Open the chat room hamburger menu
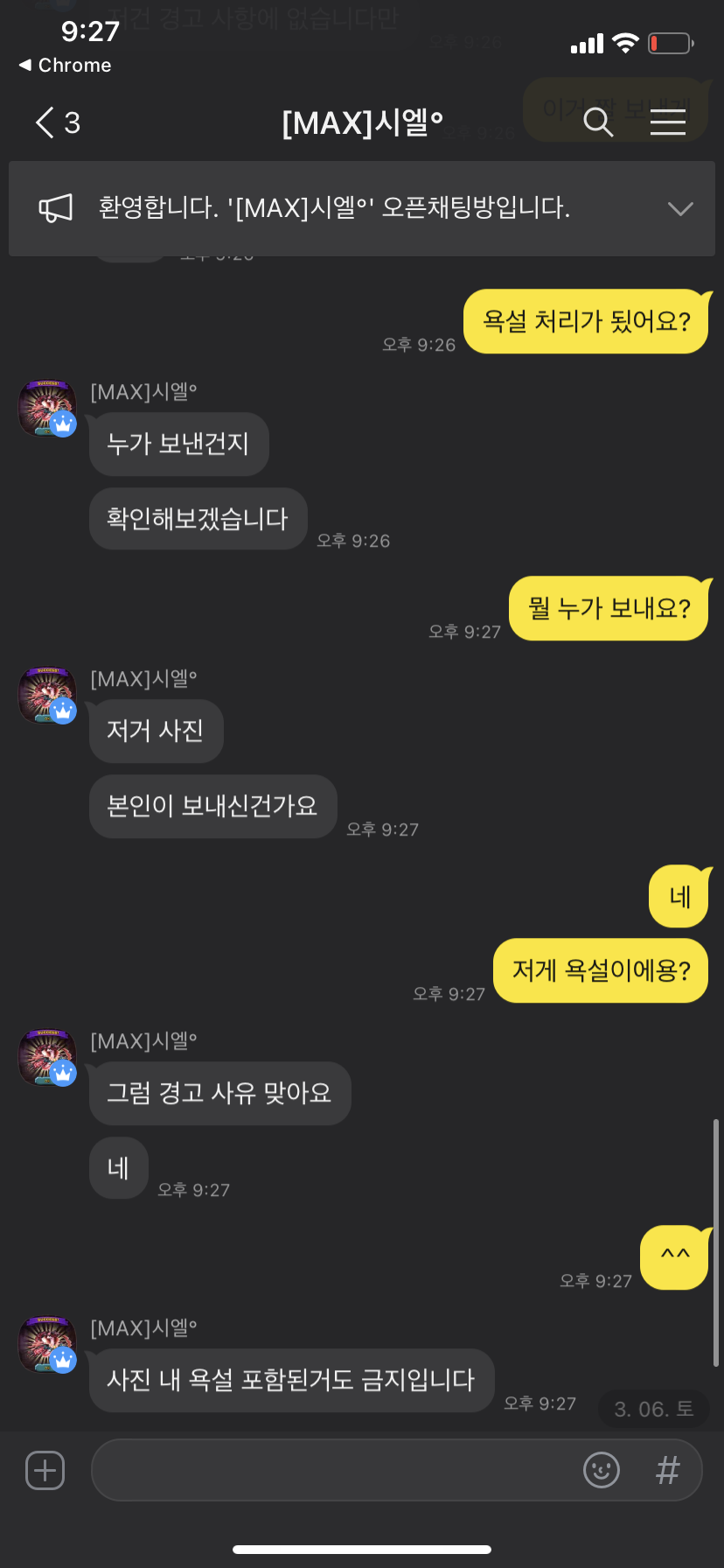The width and height of the screenshot is (724, 1568). 667,122
